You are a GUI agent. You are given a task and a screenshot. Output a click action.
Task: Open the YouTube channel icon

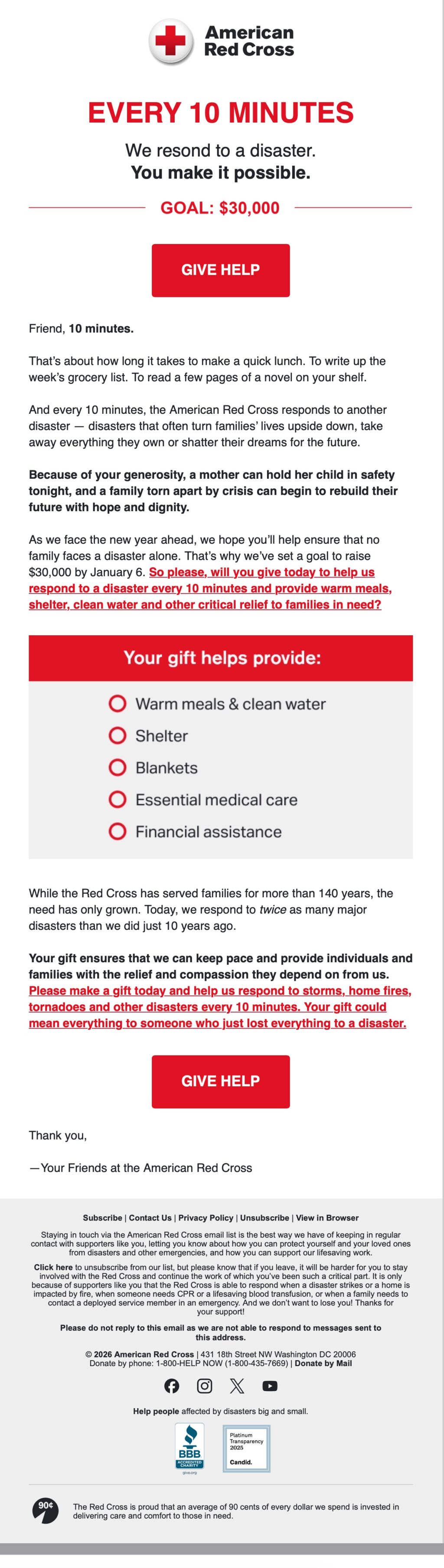(270, 1386)
